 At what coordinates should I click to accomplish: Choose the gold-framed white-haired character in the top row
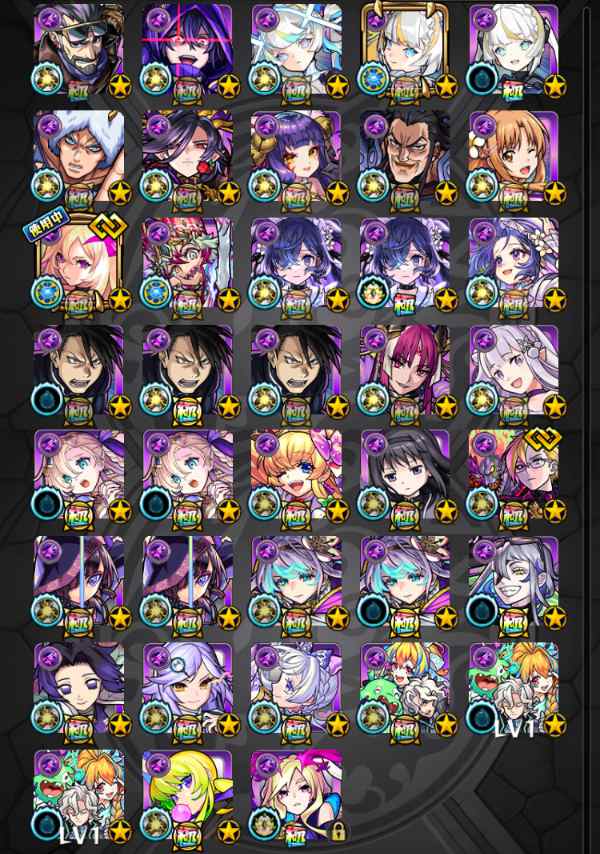(x=406, y=50)
